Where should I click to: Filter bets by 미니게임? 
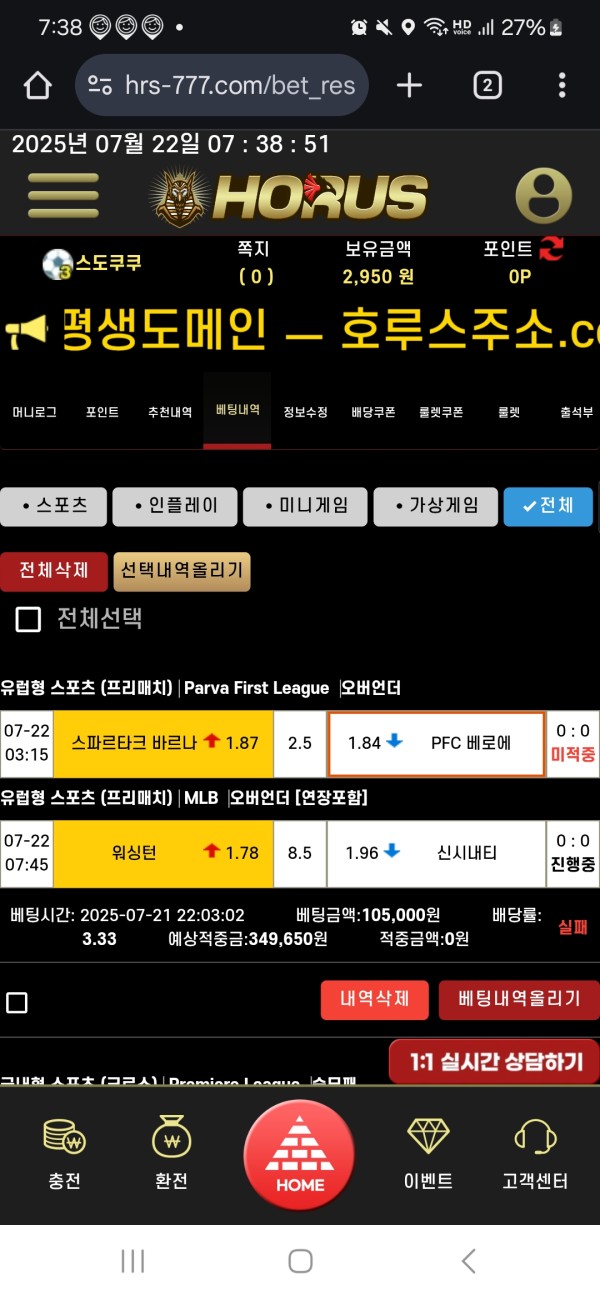coord(305,507)
